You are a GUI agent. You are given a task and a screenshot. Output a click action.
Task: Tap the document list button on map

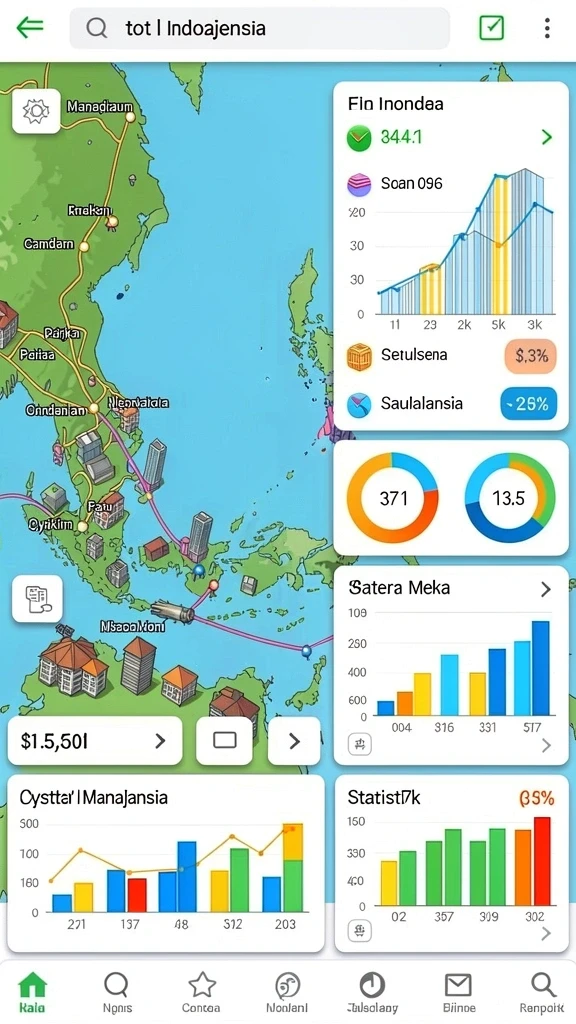[x=37, y=598]
